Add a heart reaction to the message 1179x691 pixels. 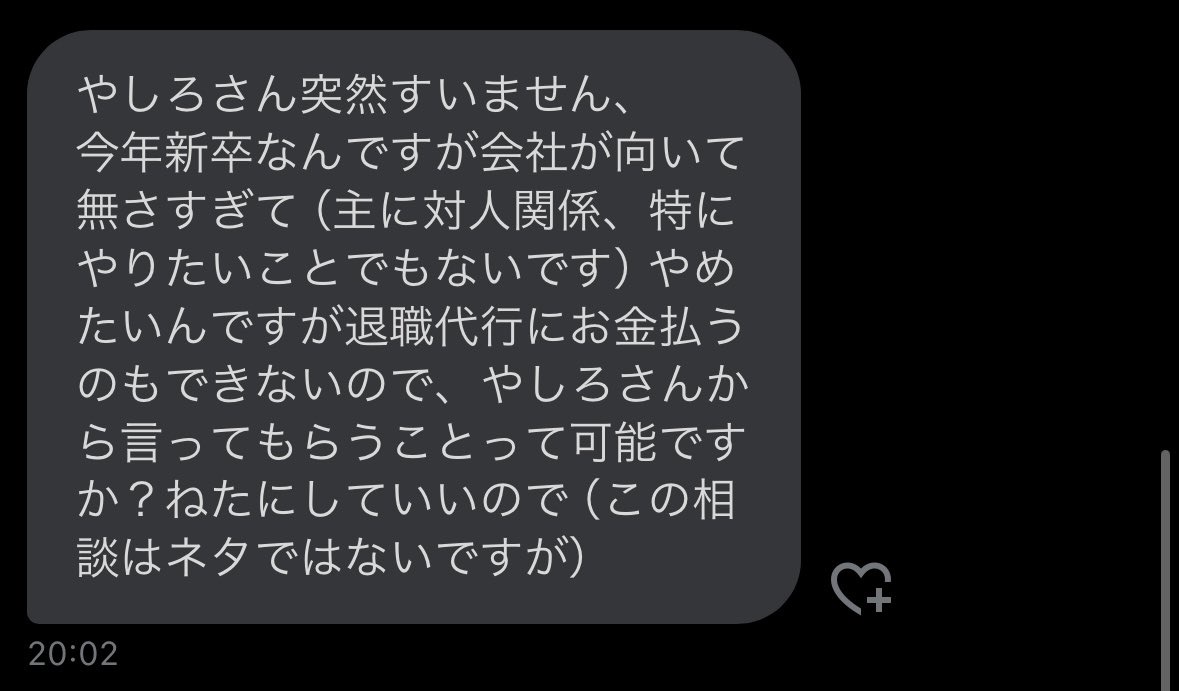tap(861, 587)
